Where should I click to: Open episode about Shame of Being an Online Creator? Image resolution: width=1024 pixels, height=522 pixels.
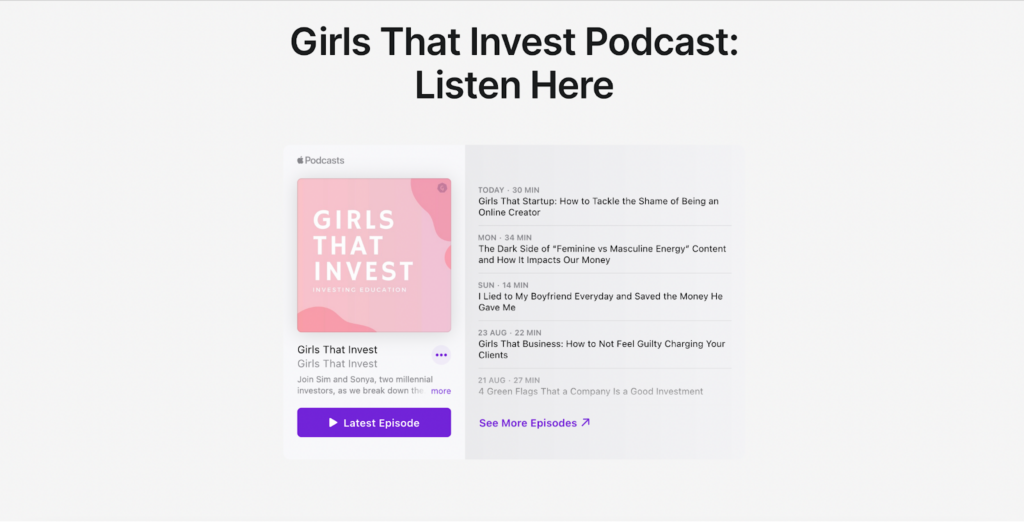[598, 207]
